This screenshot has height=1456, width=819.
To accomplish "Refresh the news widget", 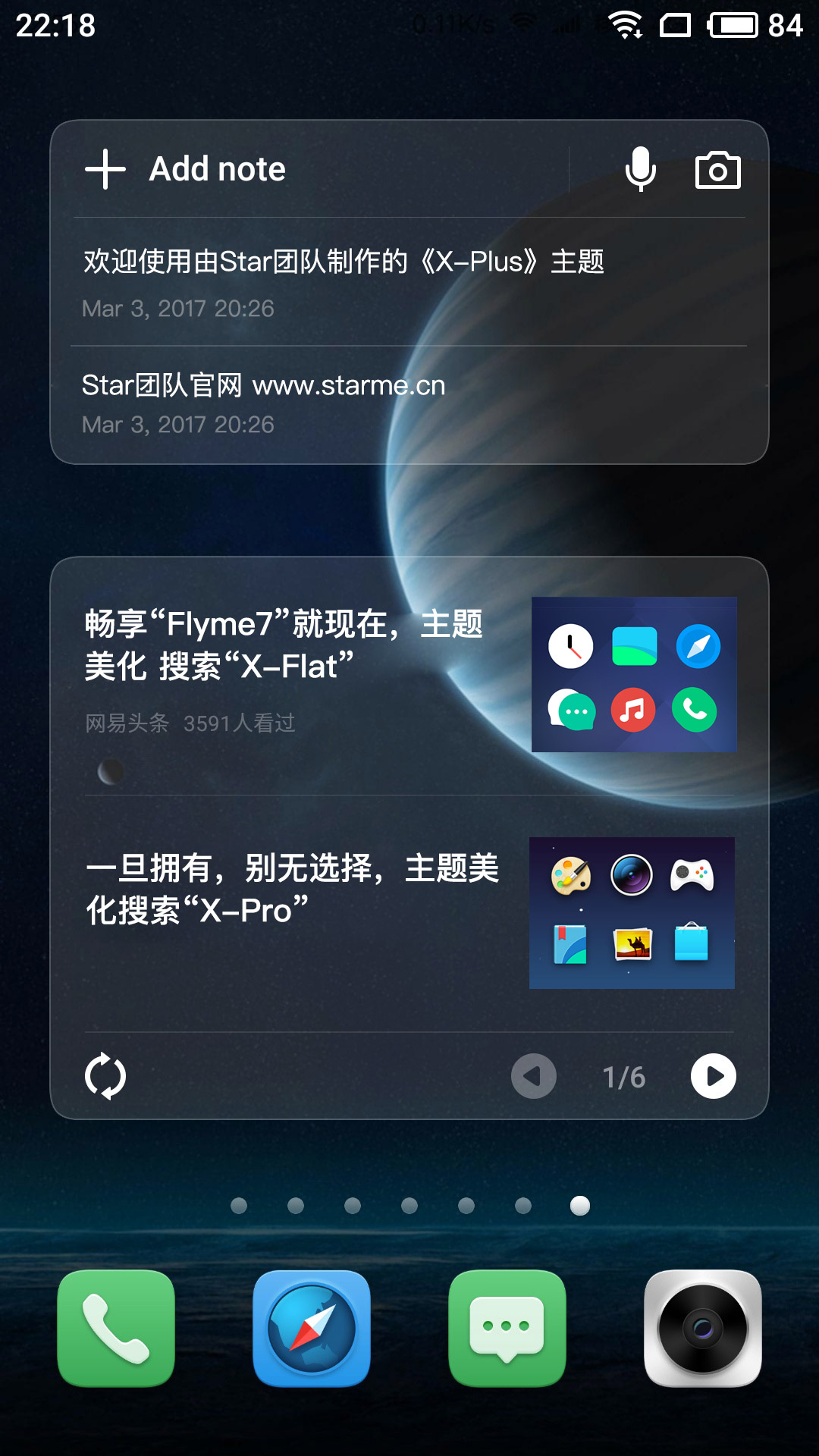I will tap(105, 1075).
